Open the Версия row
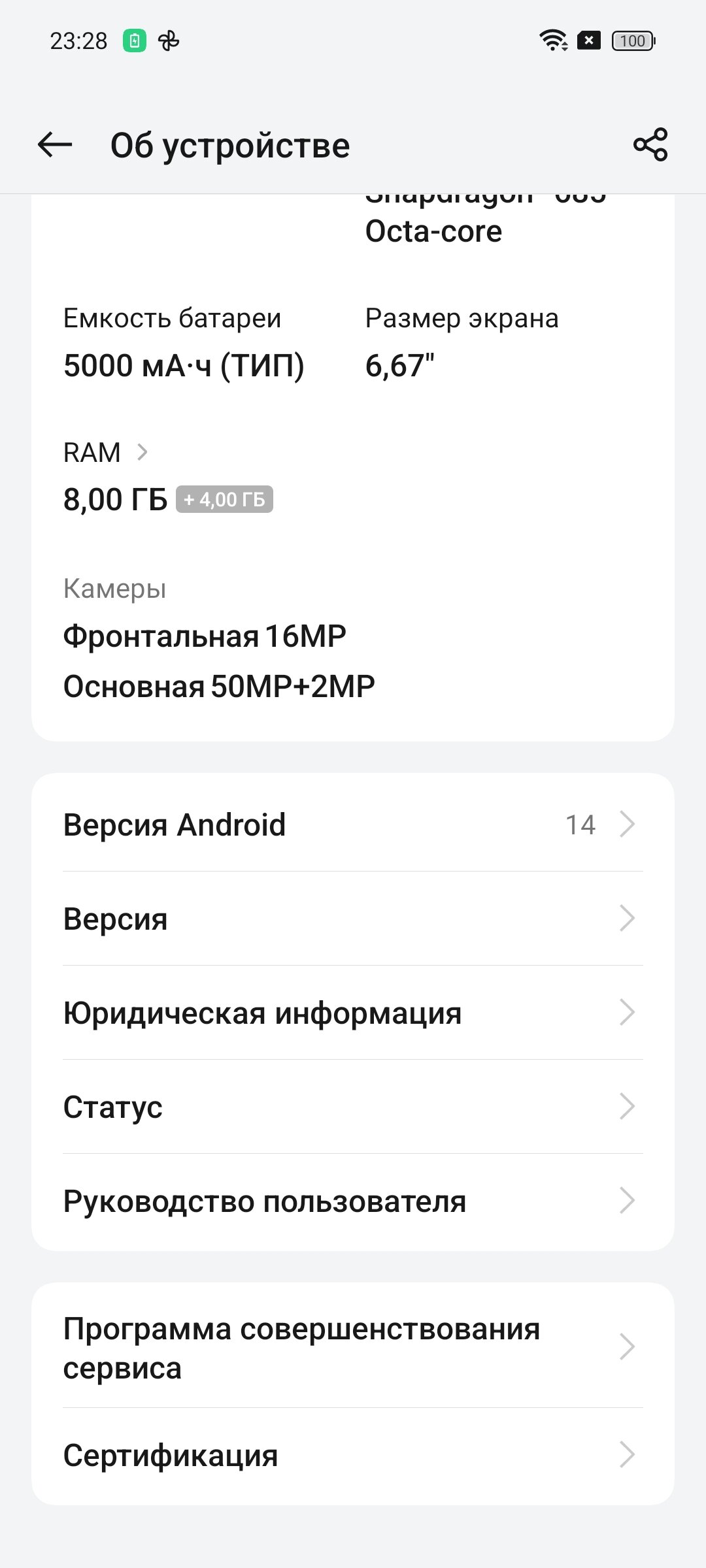Viewport: 706px width, 1568px height. pos(353,919)
